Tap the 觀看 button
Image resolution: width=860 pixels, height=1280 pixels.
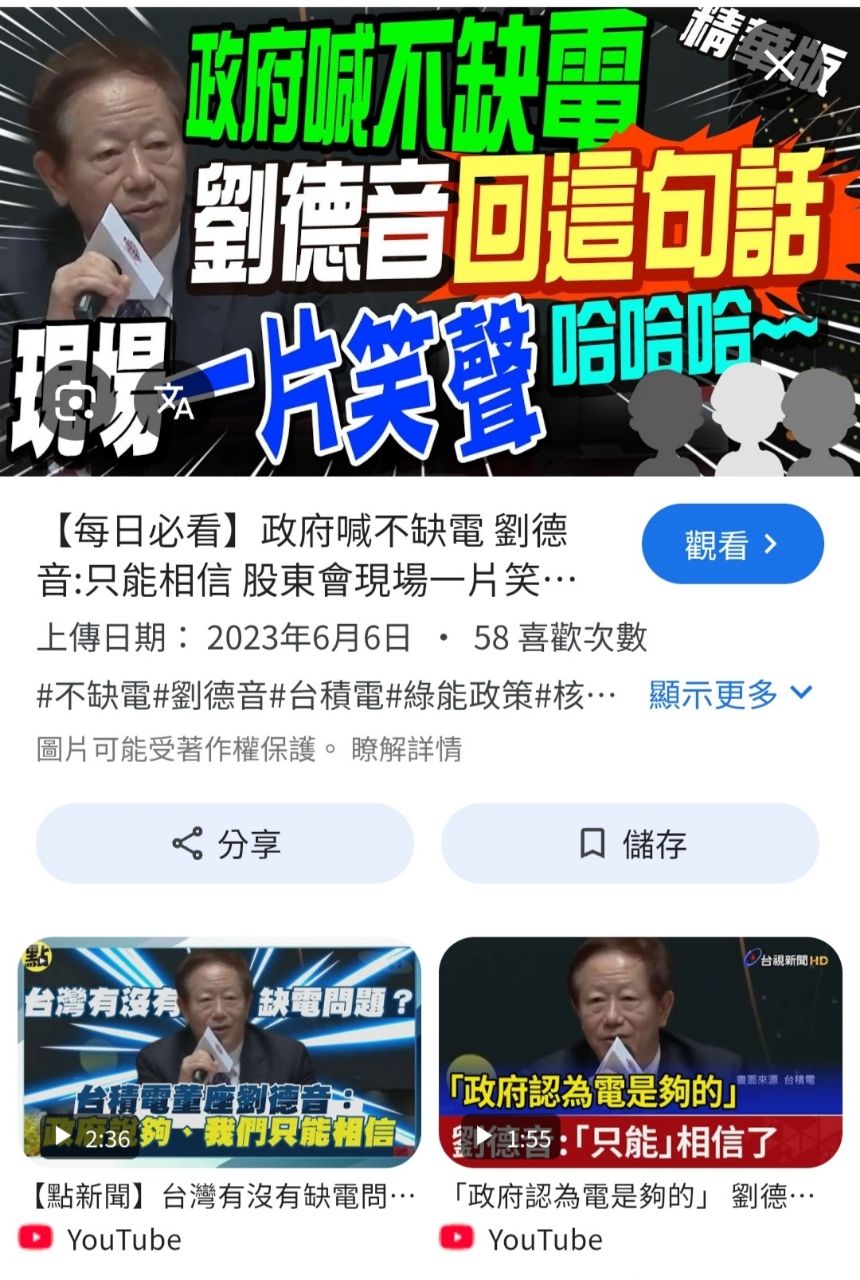[x=732, y=544]
